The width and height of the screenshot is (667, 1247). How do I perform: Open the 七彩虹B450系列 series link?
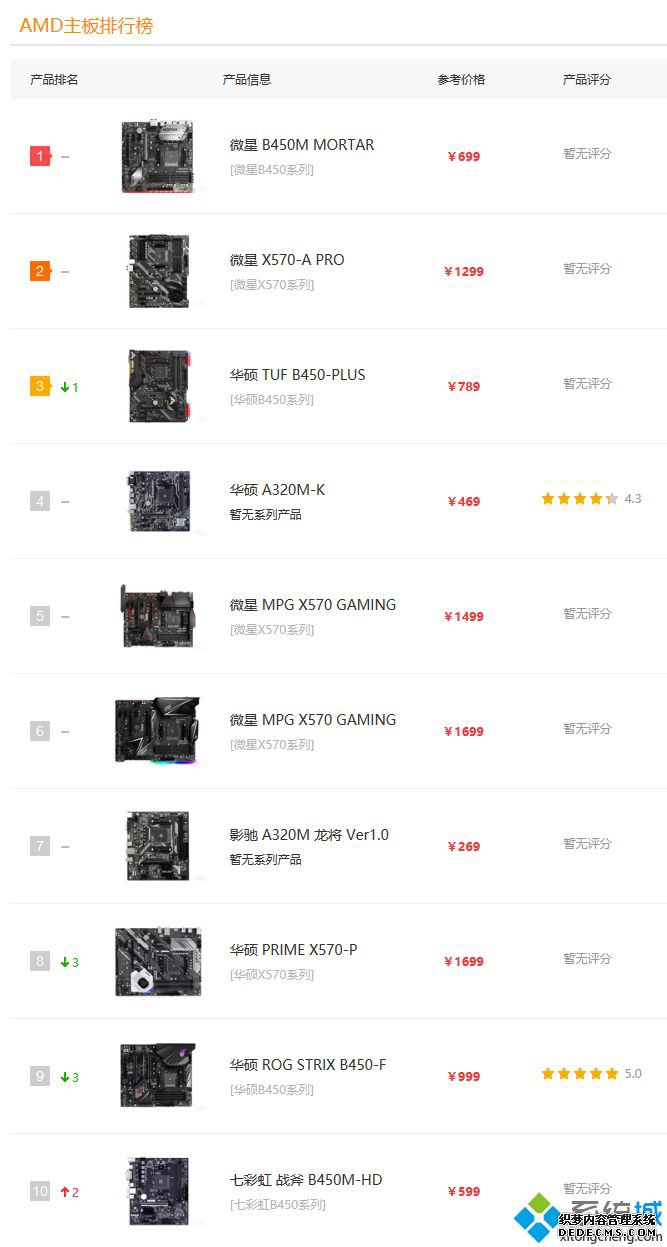278,1205
